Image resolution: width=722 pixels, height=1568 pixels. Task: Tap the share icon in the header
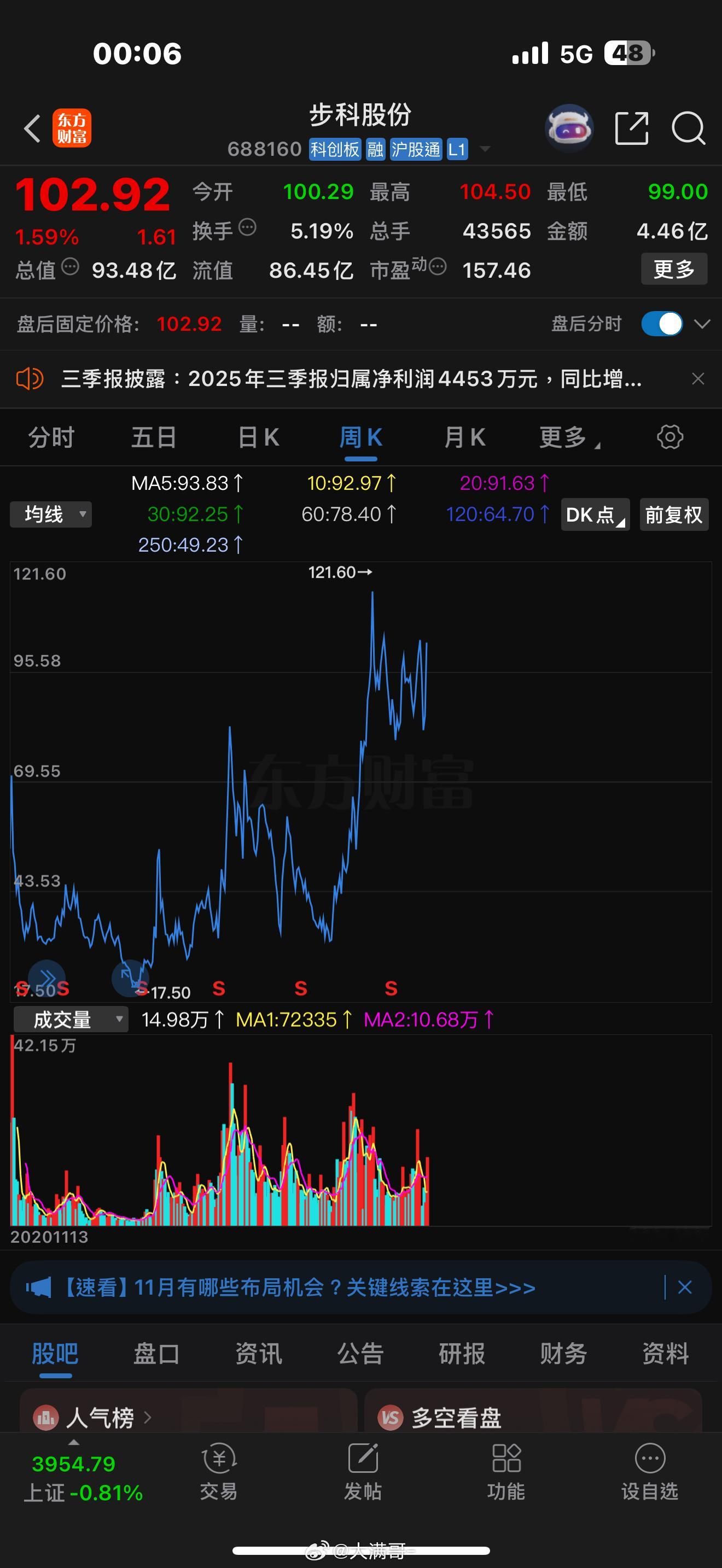tap(631, 129)
